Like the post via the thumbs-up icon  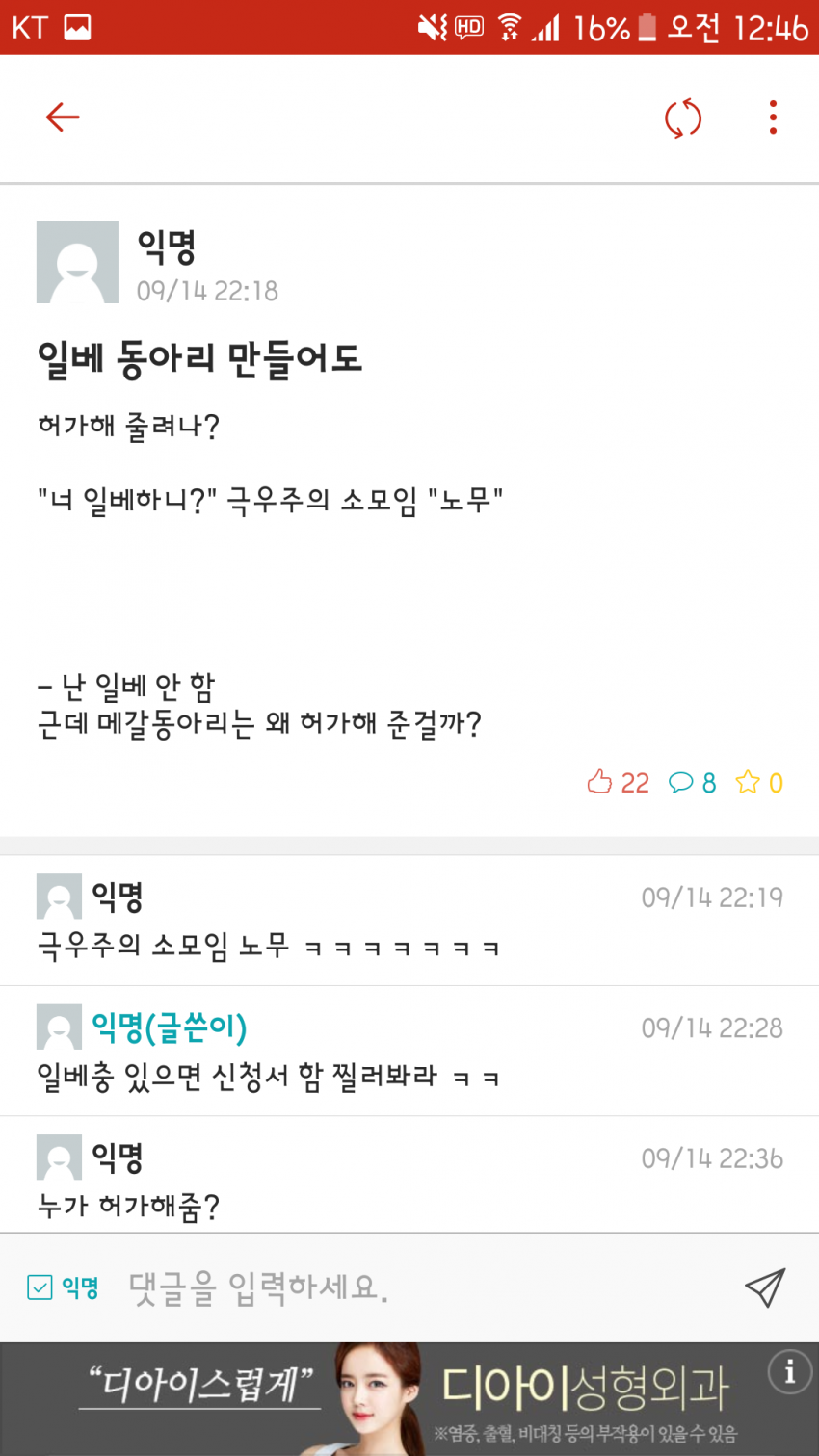pyautogui.click(x=597, y=783)
